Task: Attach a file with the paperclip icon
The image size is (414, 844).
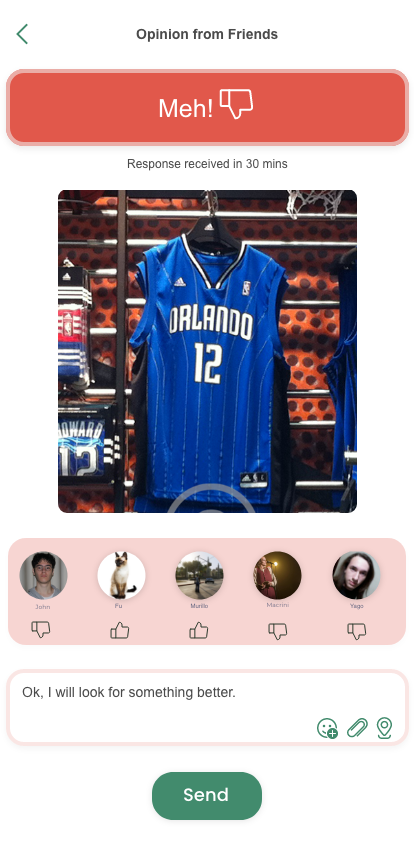Action: coord(357,728)
